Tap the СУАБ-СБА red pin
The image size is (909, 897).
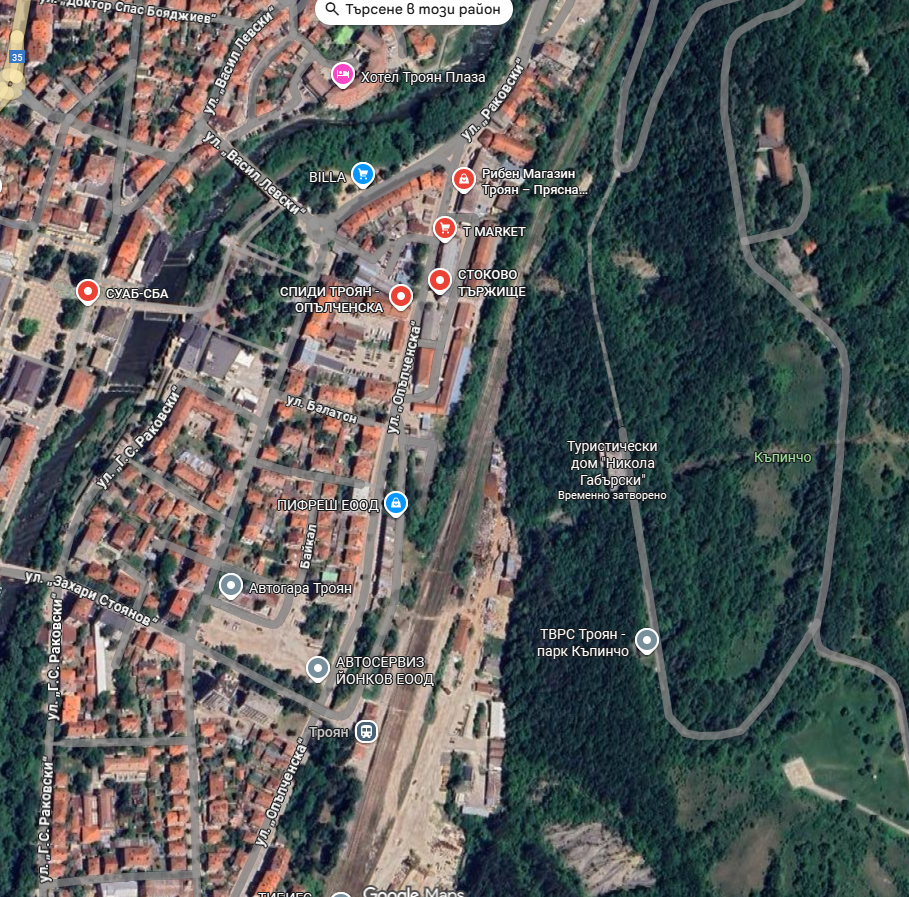[x=88, y=291]
